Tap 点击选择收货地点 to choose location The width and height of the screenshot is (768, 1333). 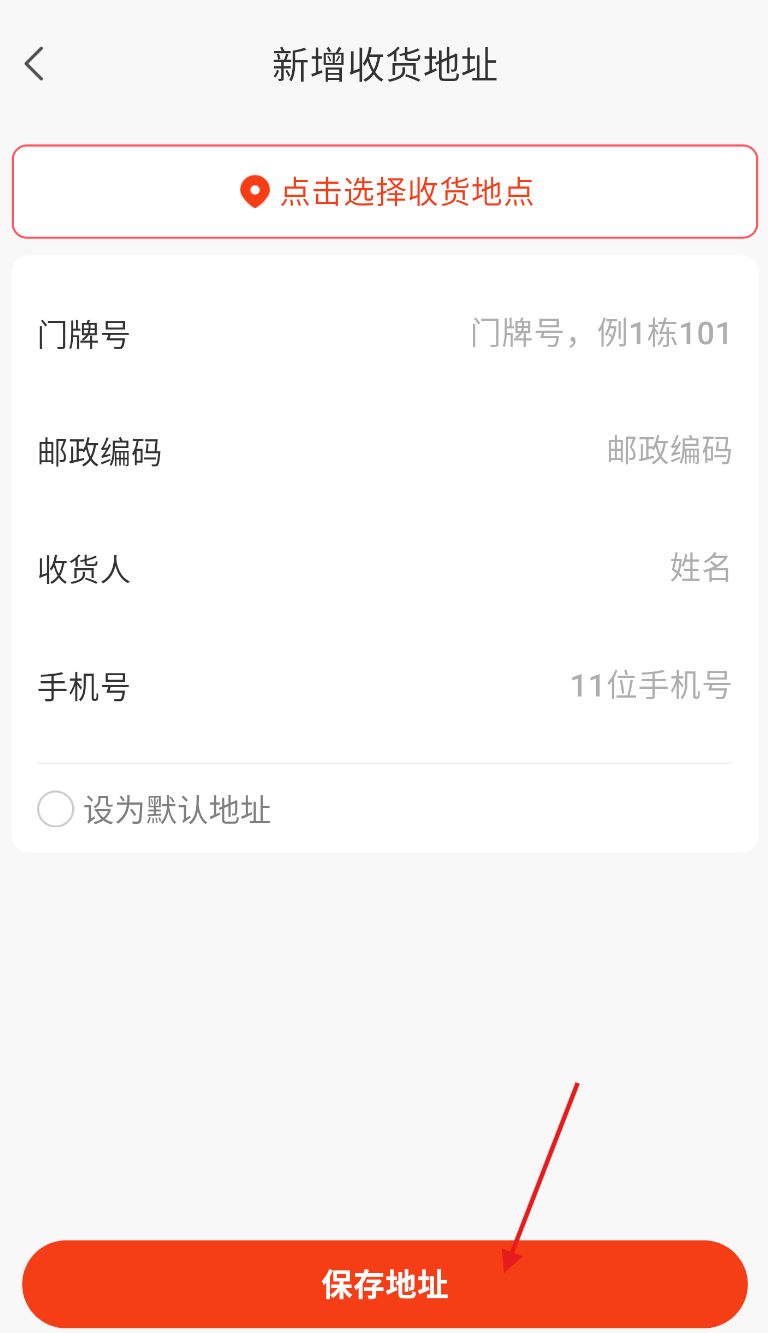[x=385, y=192]
